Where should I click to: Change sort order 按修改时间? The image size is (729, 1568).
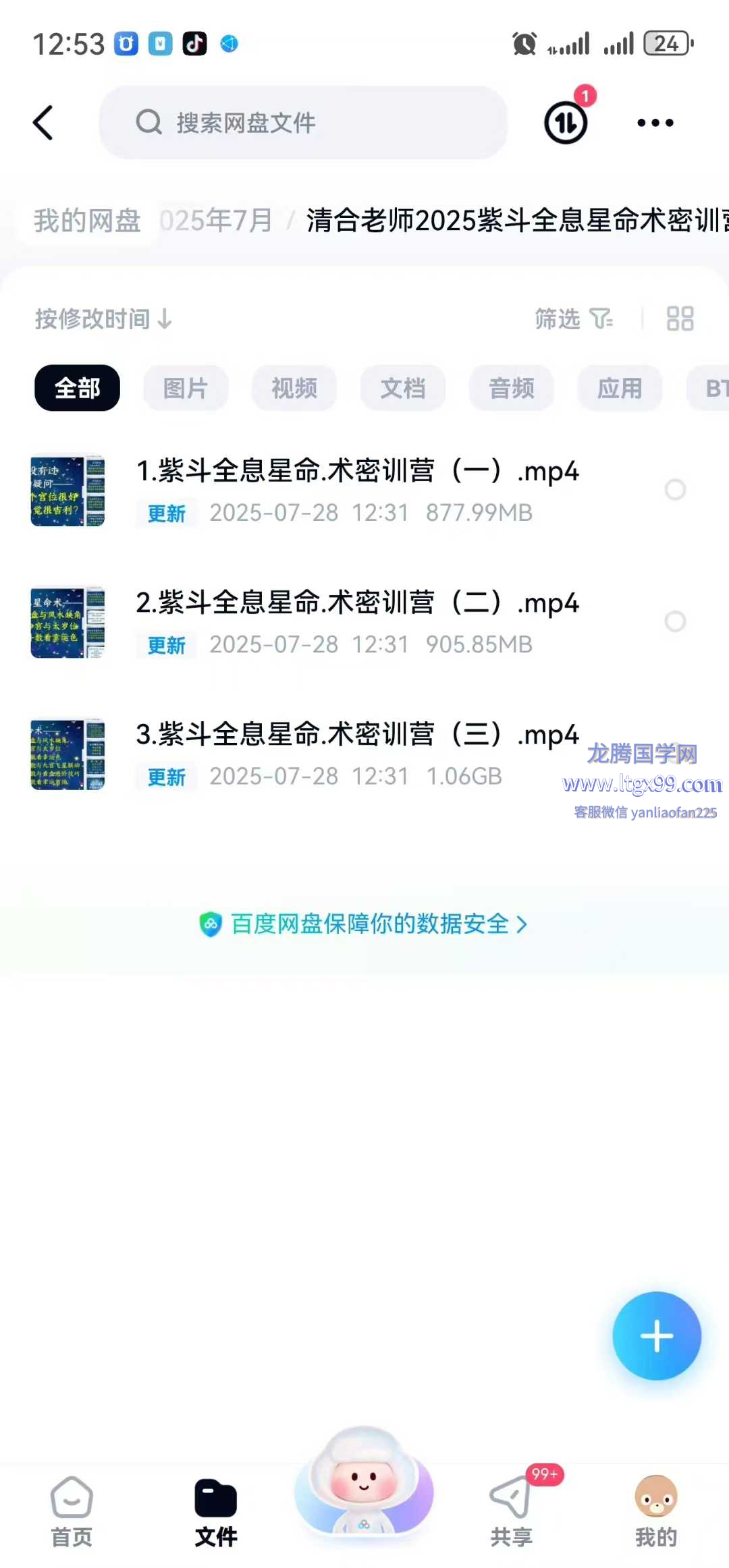coord(103,318)
